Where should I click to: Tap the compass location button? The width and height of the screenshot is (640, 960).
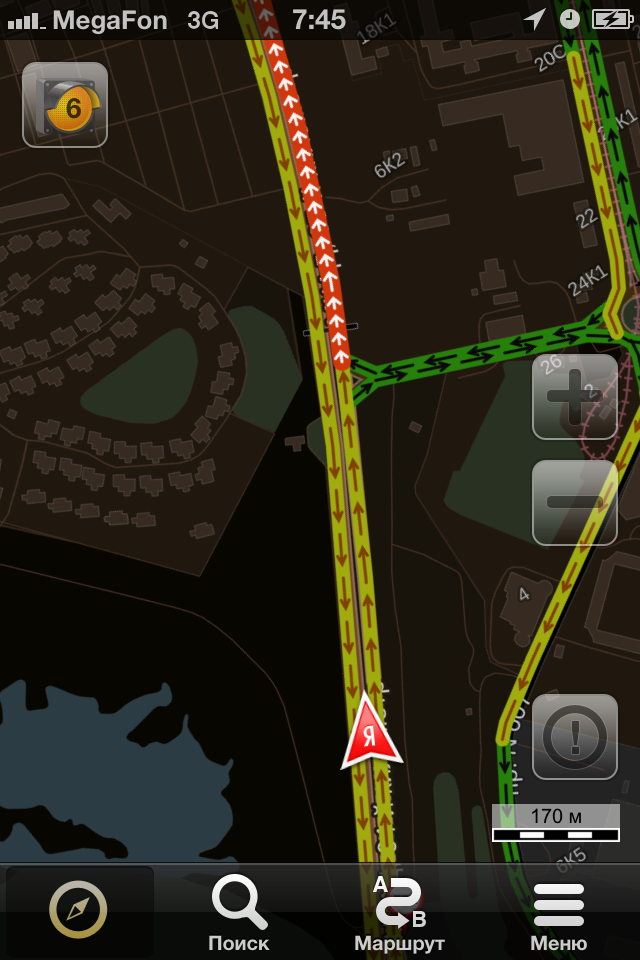79,911
